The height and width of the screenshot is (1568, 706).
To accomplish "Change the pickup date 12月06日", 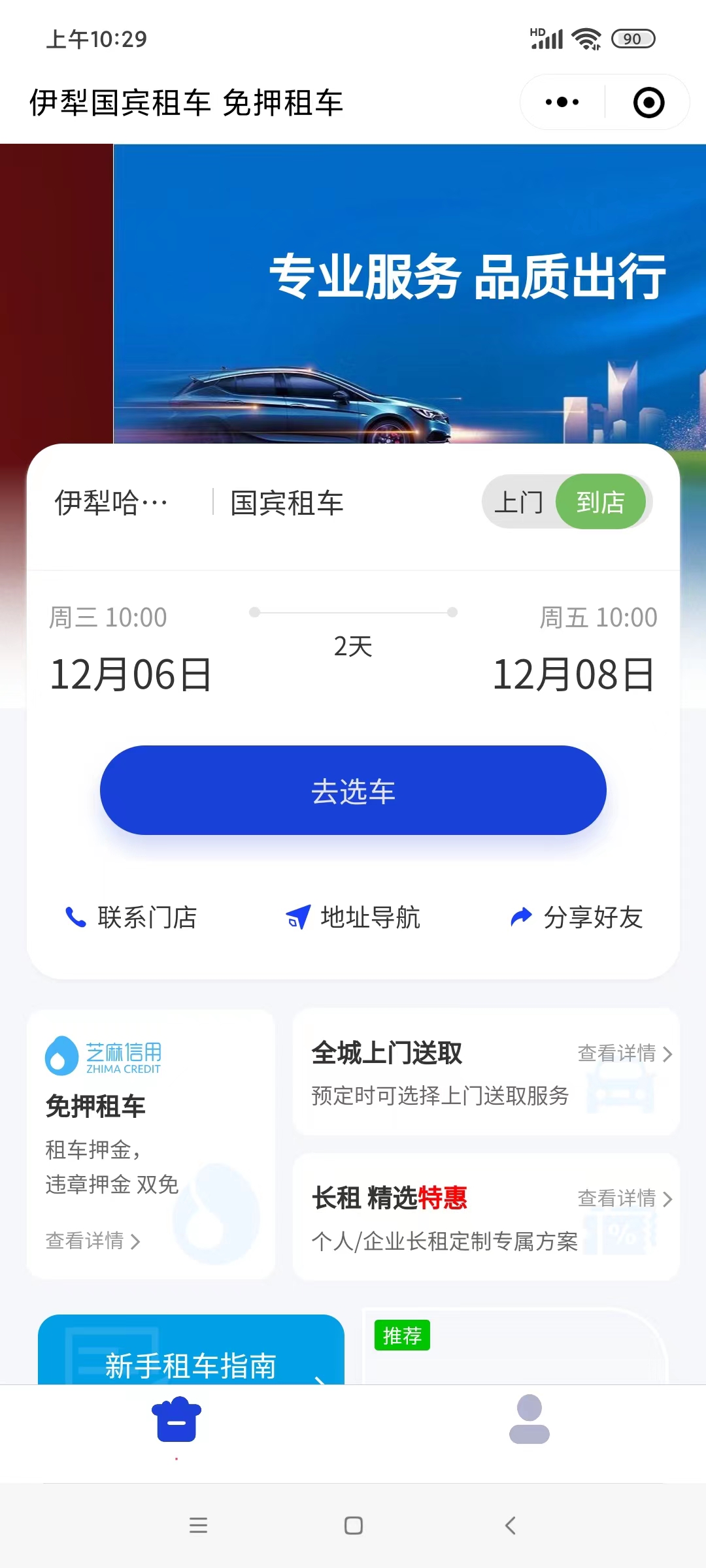I will pos(131,674).
